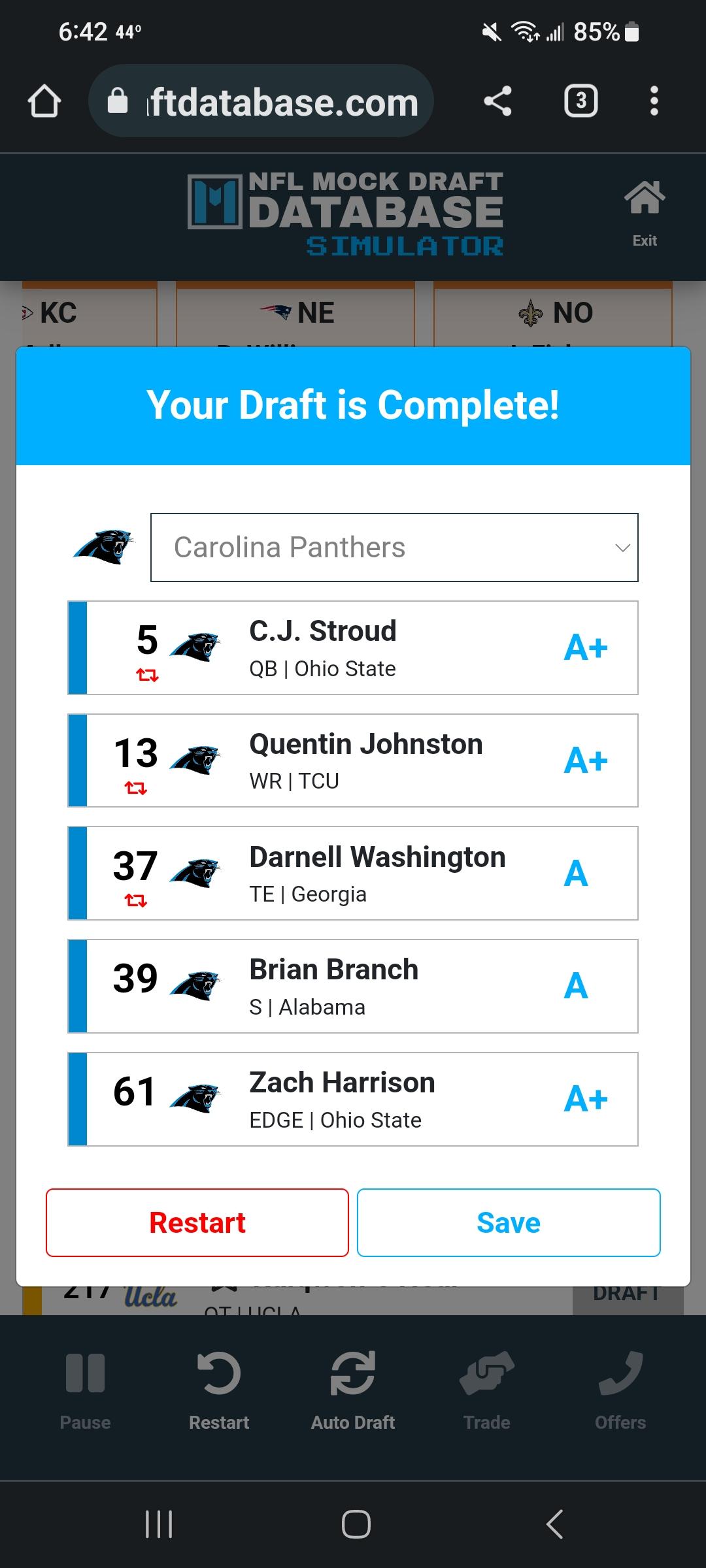This screenshot has height=1568, width=706.
Task: Save the completed draft
Action: [509, 1222]
